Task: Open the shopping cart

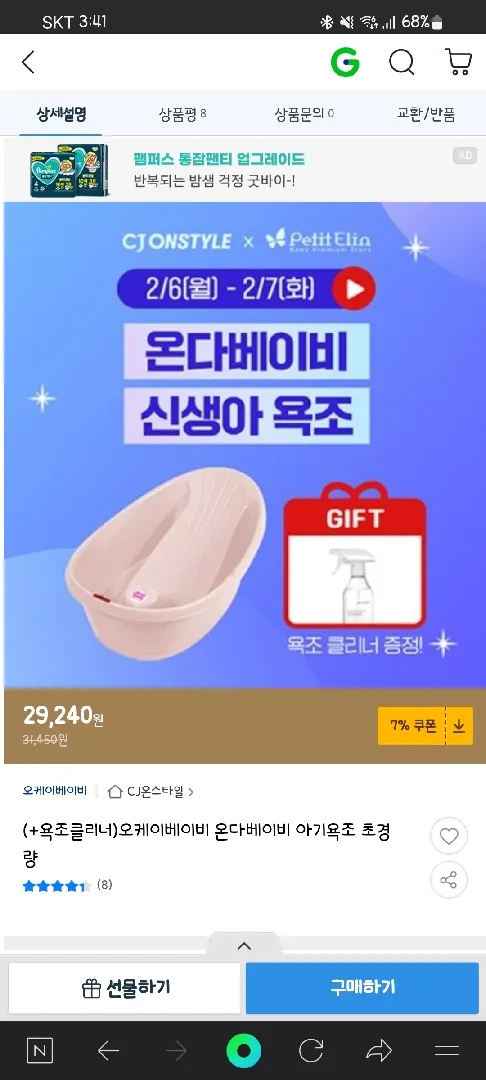Action: tap(458, 62)
